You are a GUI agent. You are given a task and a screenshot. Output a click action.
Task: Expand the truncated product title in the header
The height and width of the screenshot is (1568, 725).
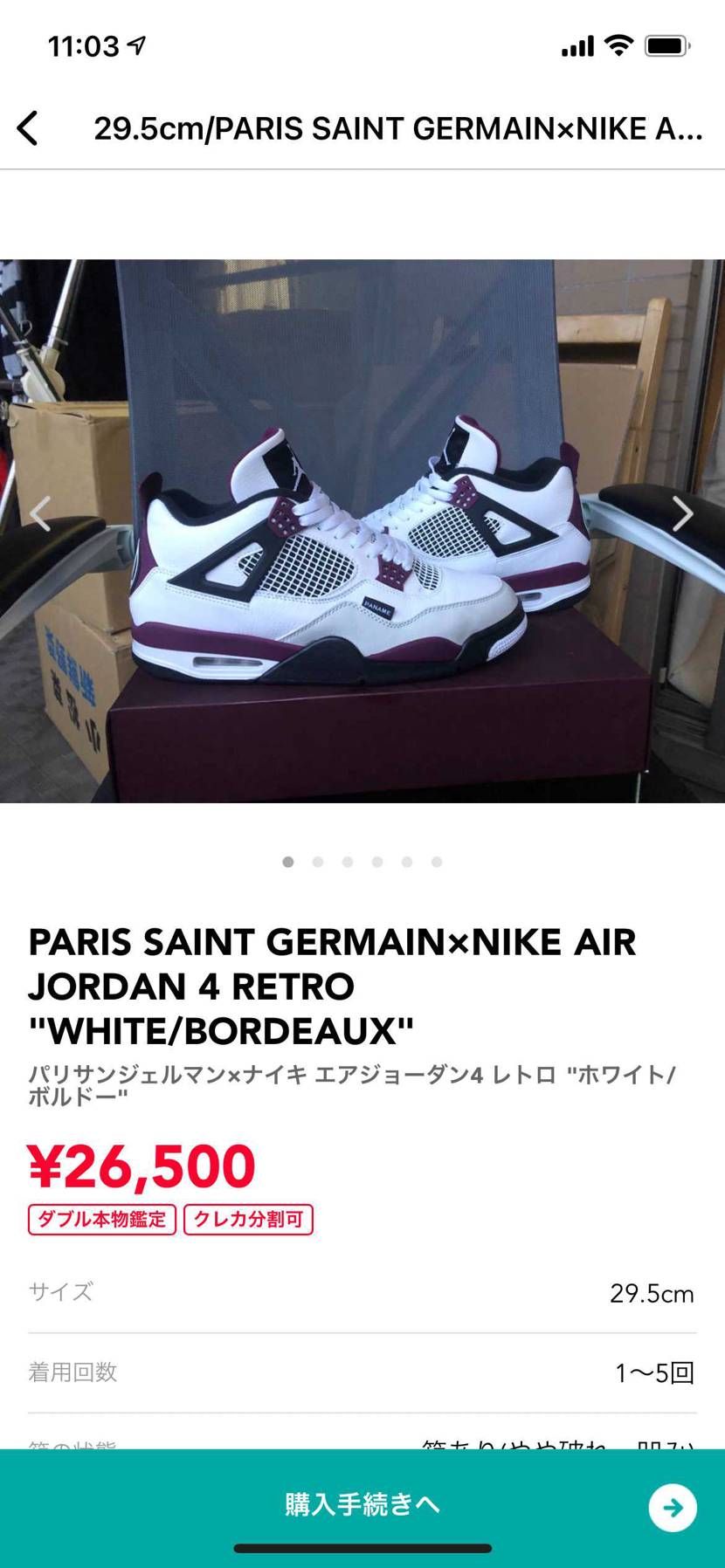click(x=397, y=128)
